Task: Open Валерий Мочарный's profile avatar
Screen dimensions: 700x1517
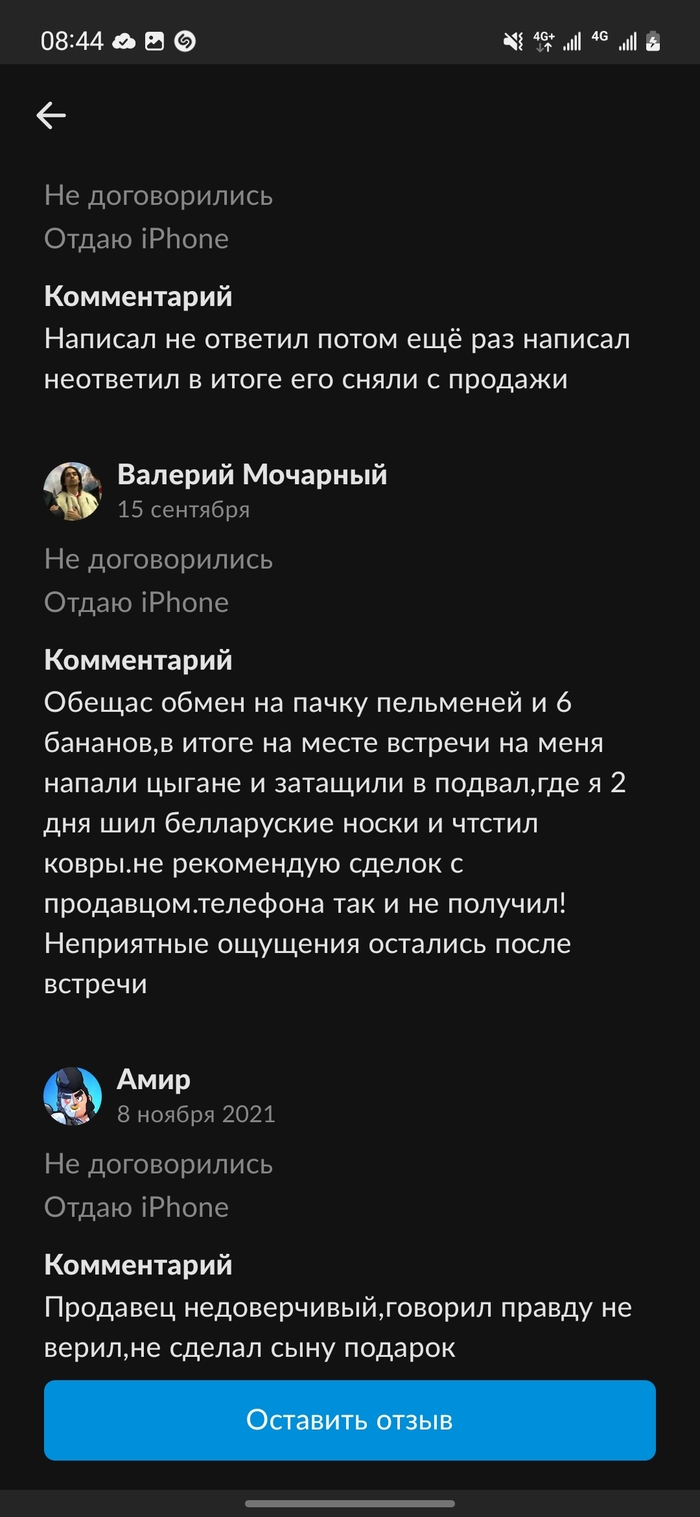Action: 73,491
